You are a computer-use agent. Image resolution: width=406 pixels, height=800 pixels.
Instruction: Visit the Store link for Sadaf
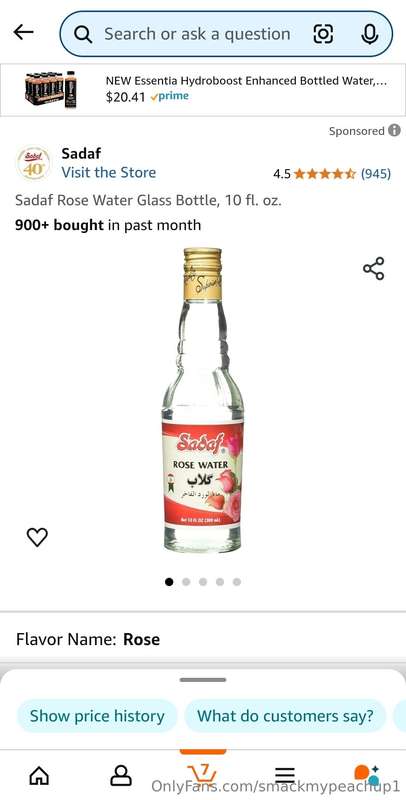pos(109,172)
